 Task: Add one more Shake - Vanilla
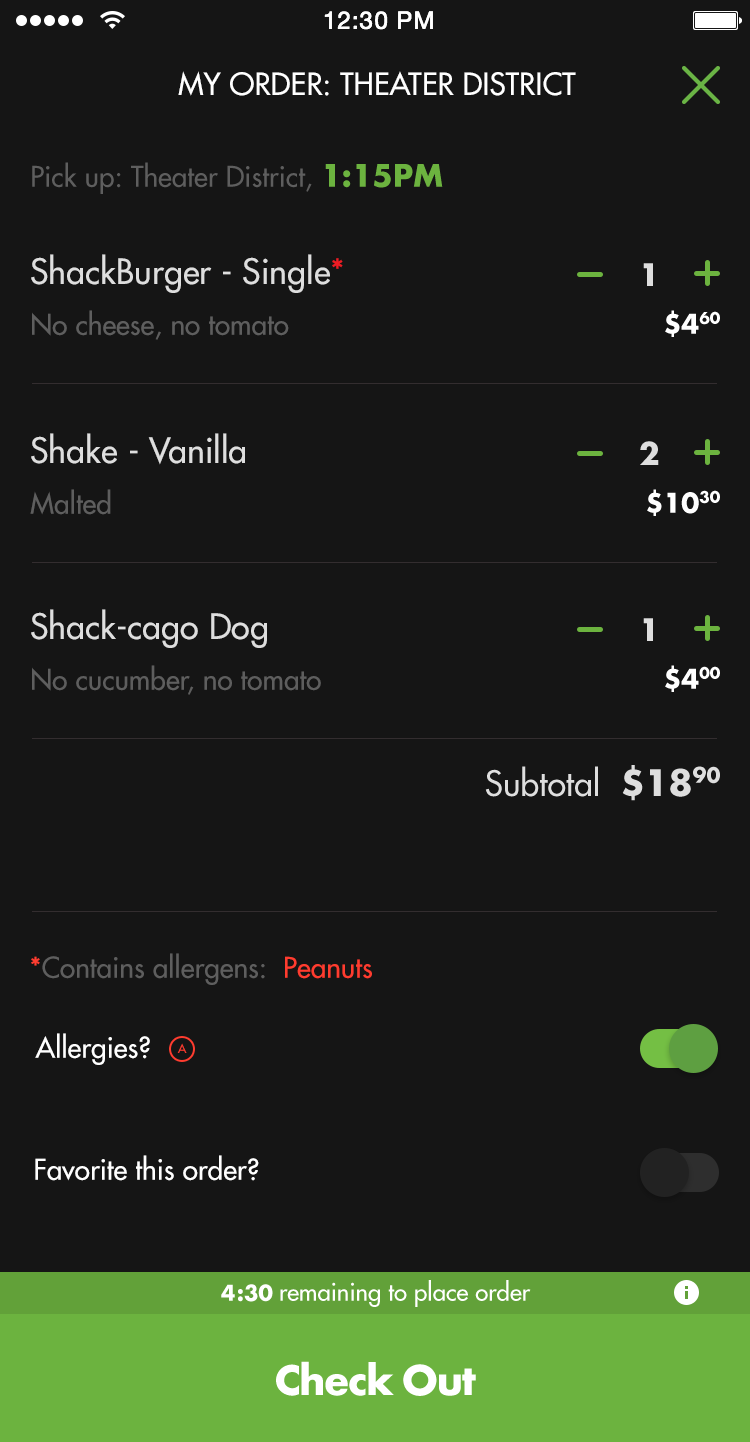(x=707, y=453)
